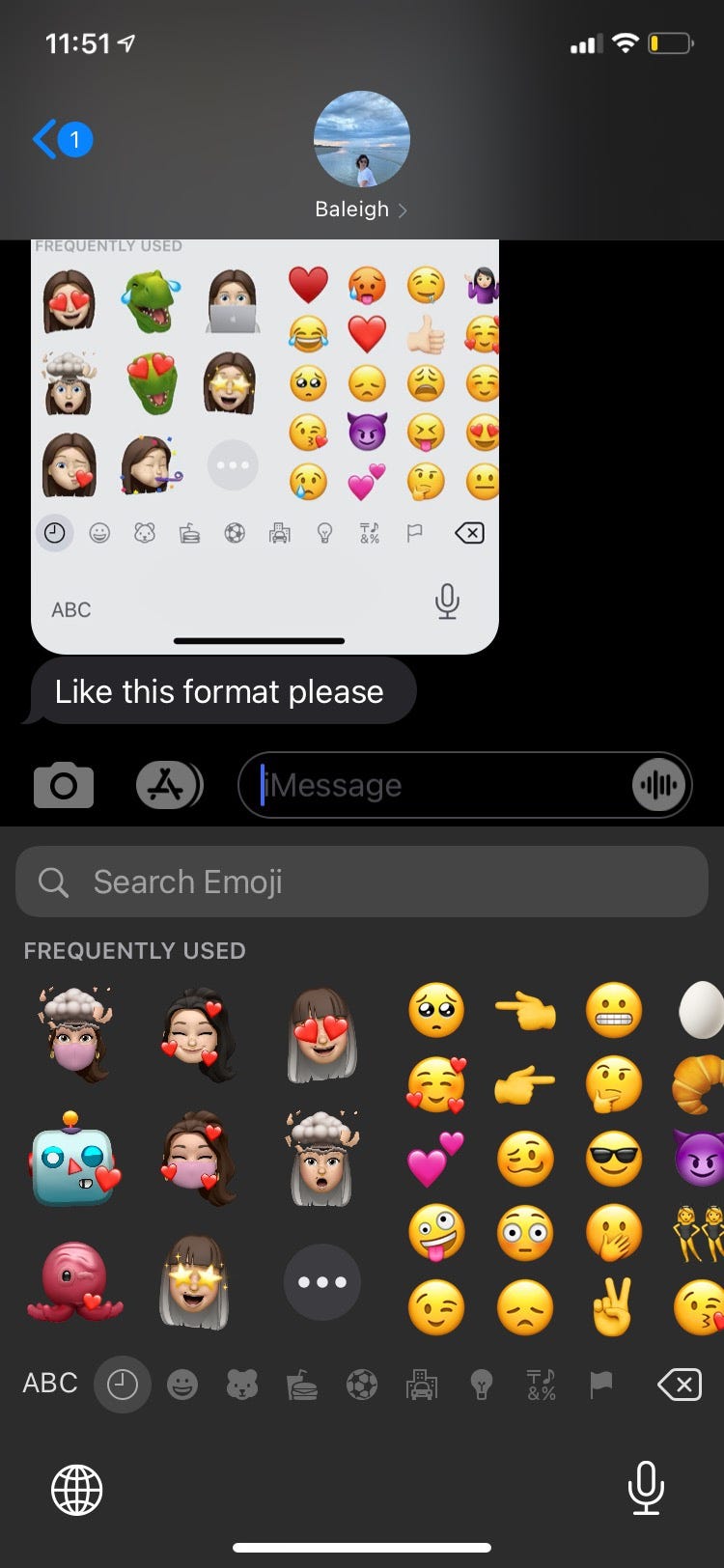
Task: Open the camera to attach a photo
Action: point(64,785)
